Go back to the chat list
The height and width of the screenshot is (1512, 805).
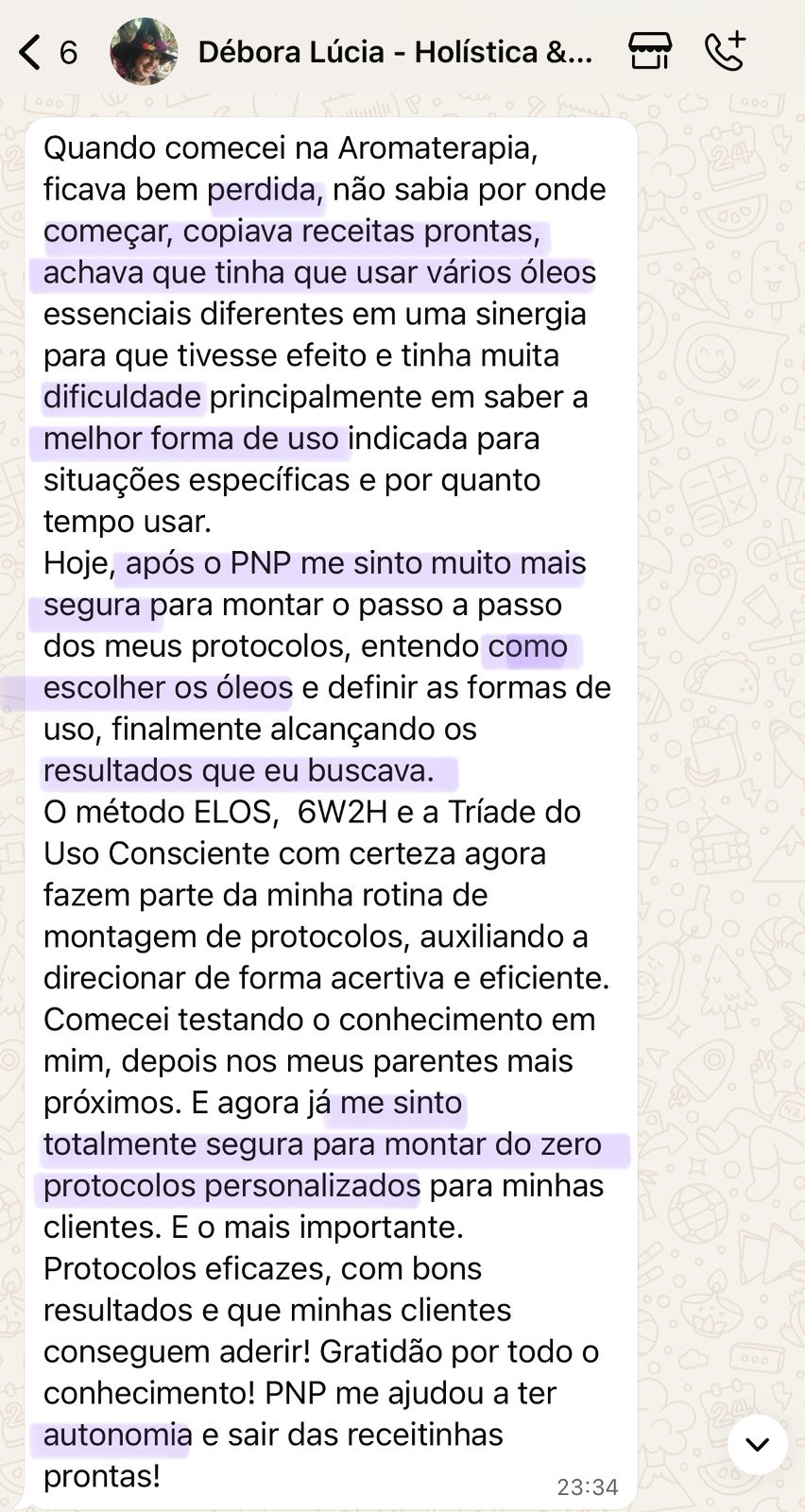point(32,52)
